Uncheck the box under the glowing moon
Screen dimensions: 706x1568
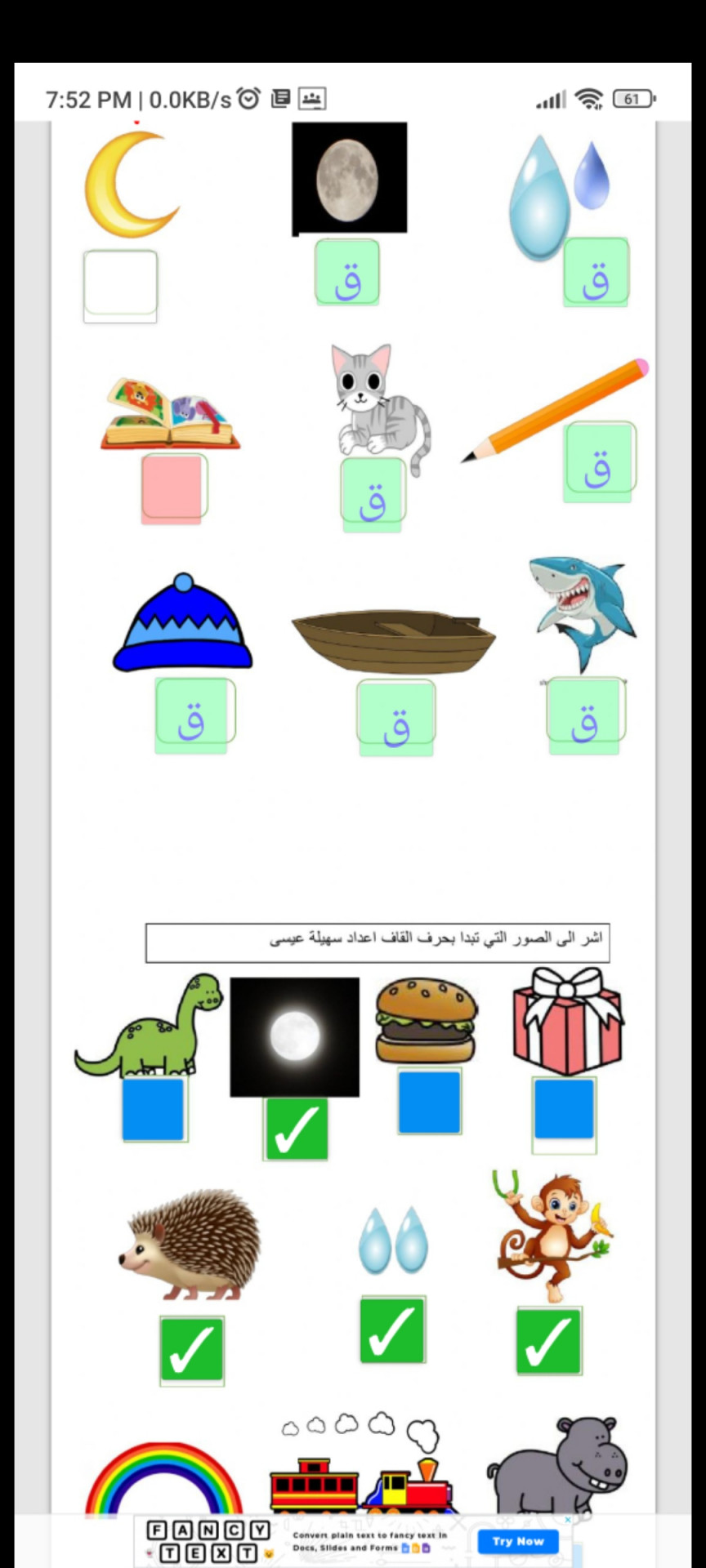(x=295, y=1129)
